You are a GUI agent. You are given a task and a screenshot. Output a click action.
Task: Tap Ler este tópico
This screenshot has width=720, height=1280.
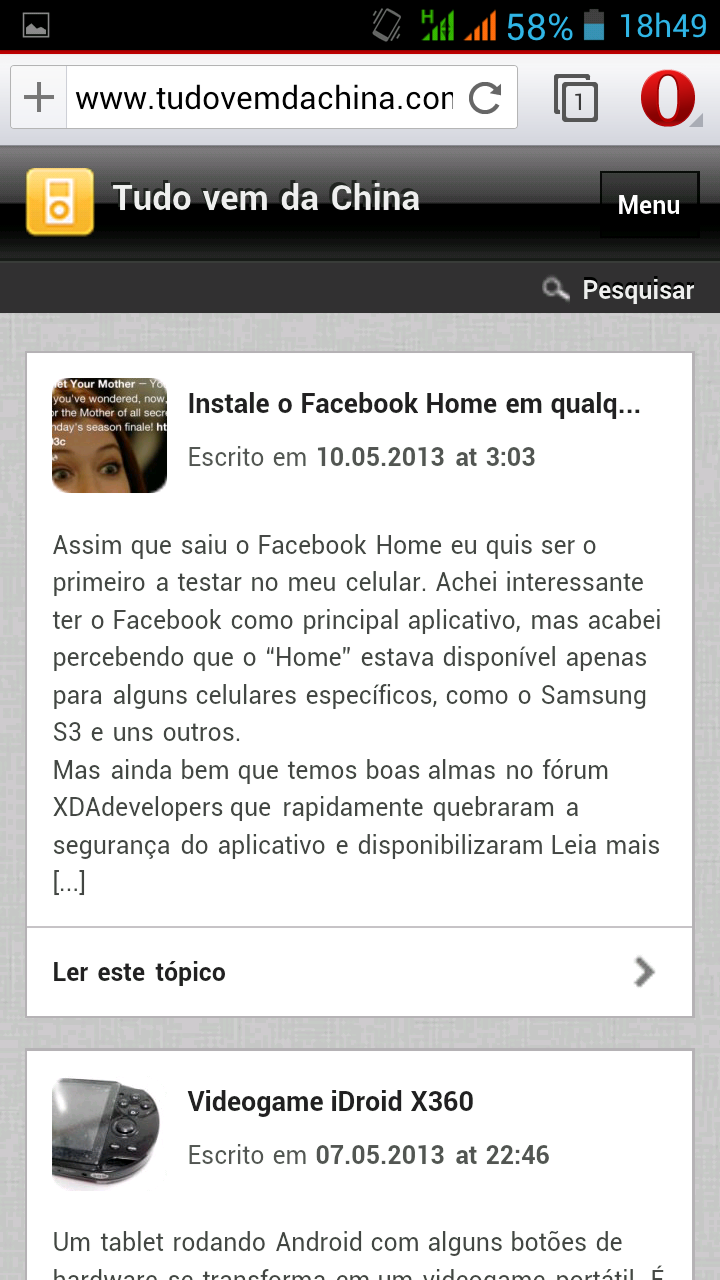pyautogui.click(x=359, y=972)
